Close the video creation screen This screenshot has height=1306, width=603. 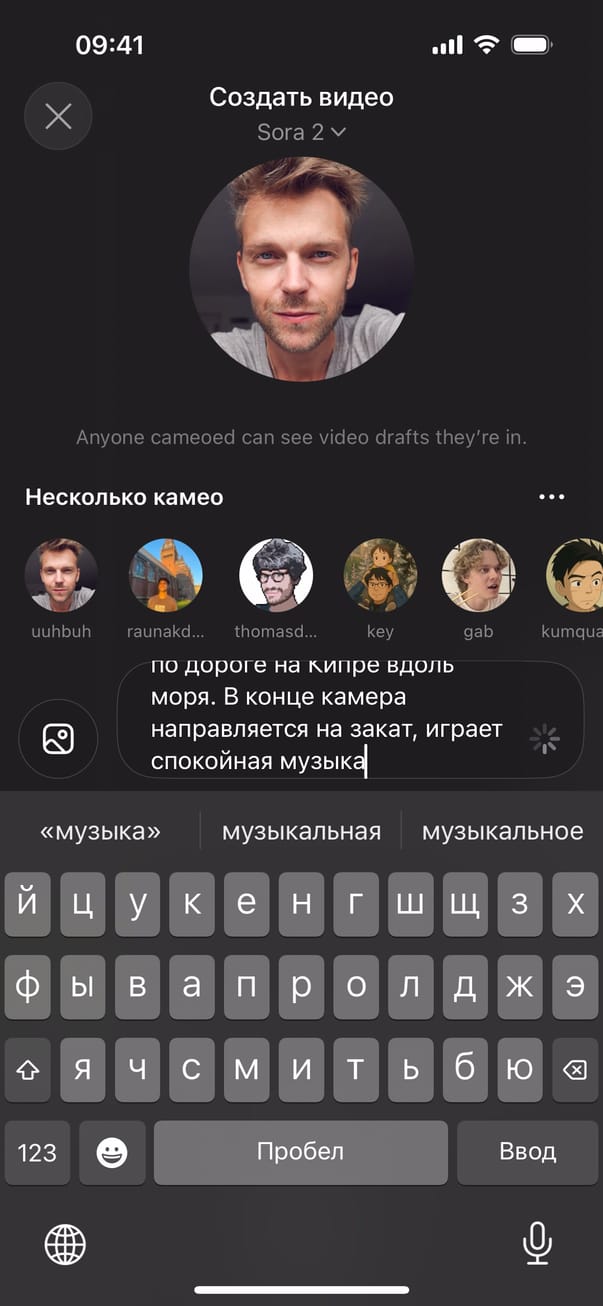point(58,117)
